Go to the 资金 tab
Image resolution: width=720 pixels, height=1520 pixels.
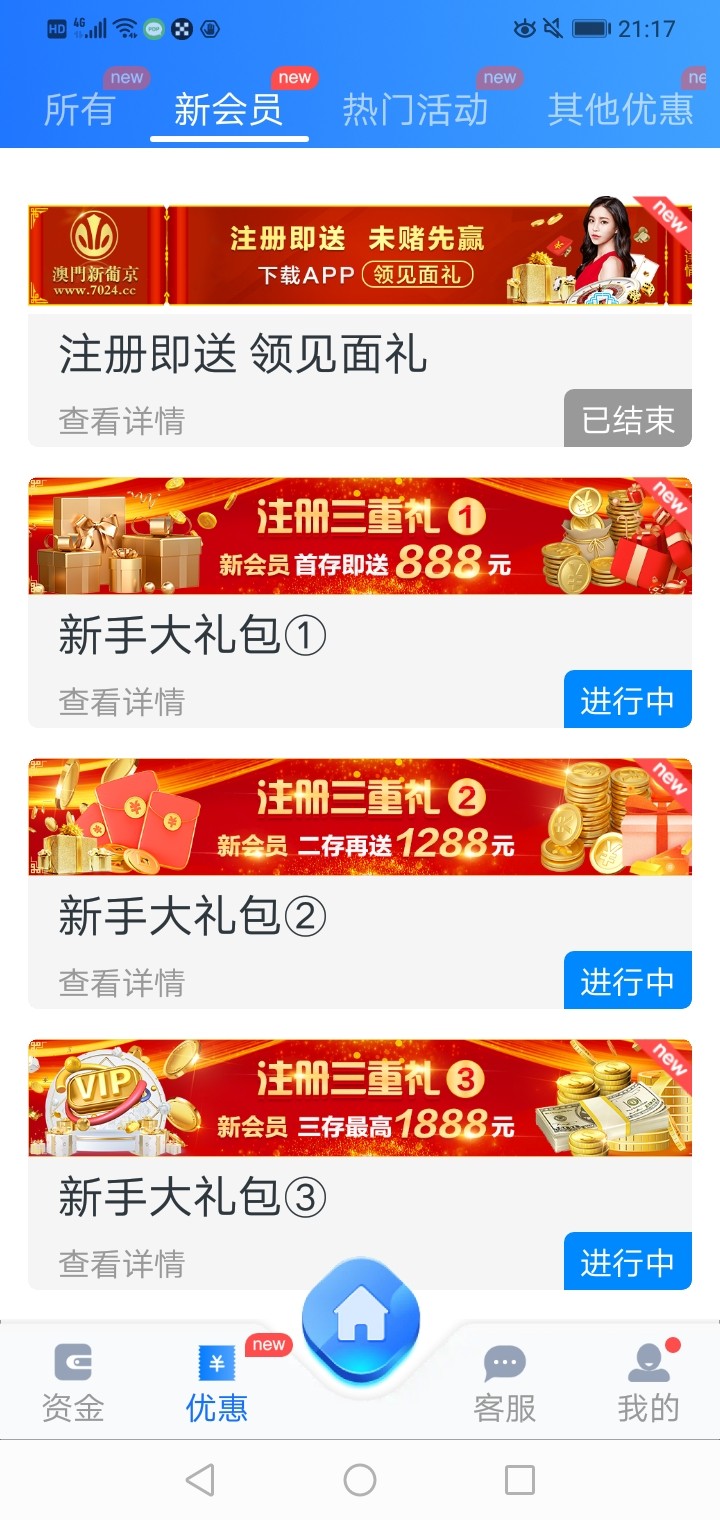(72, 1383)
